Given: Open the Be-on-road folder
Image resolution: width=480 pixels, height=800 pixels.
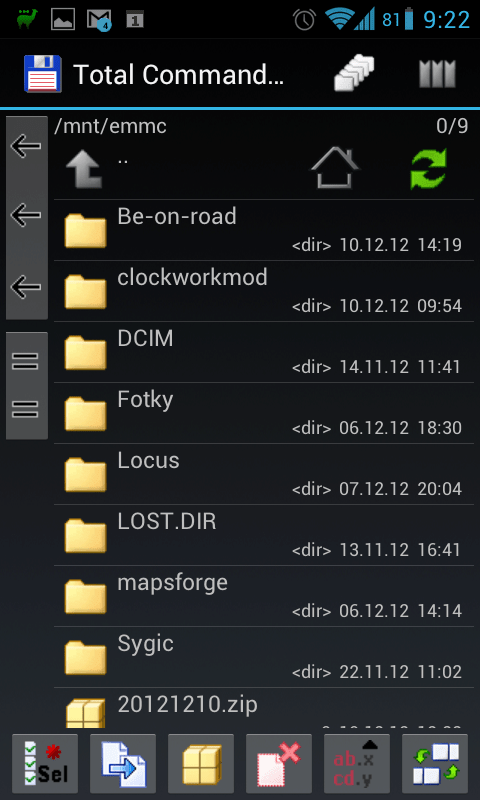Looking at the screenshot, I should [x=264, y=230].
